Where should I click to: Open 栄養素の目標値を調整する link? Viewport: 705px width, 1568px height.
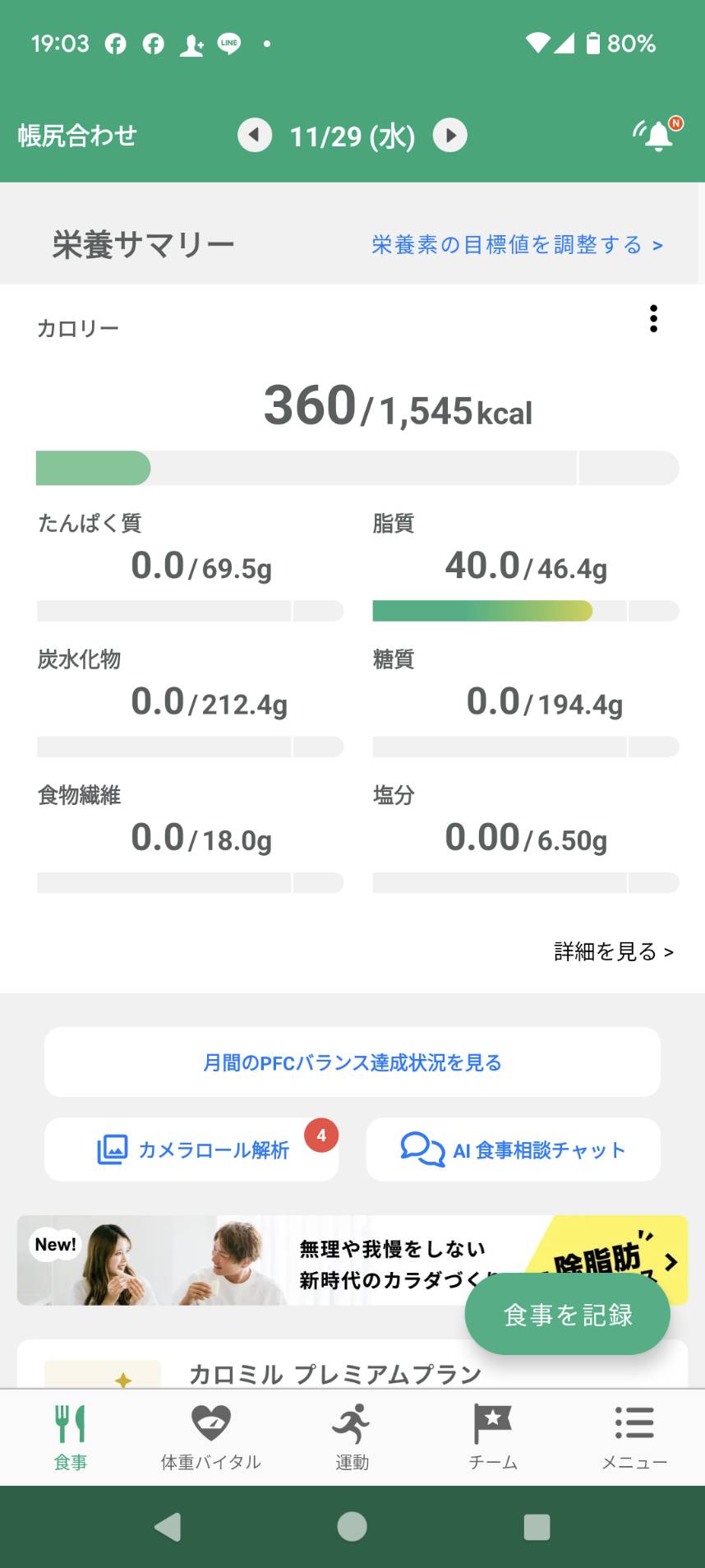point(517,245)
